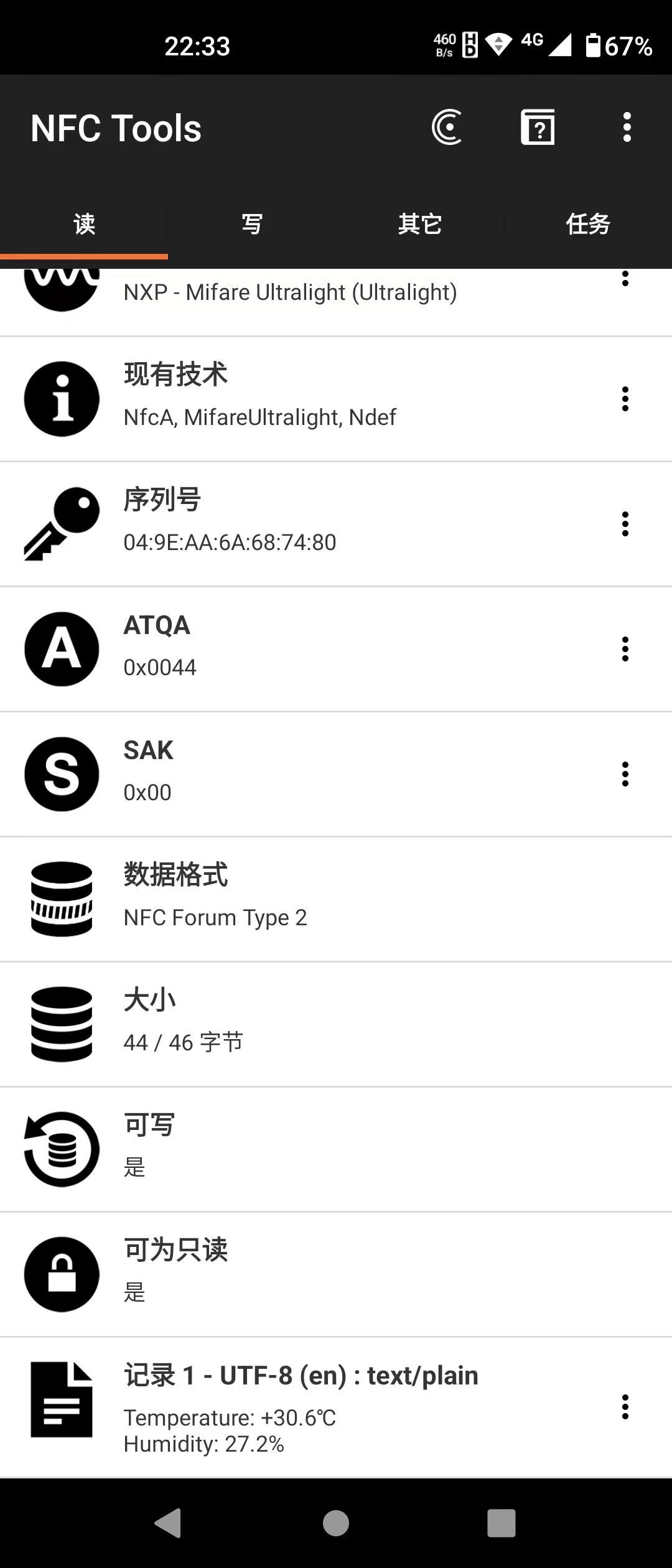
Task: Click the database icon next to 数据格式
Action: [60, 899]
